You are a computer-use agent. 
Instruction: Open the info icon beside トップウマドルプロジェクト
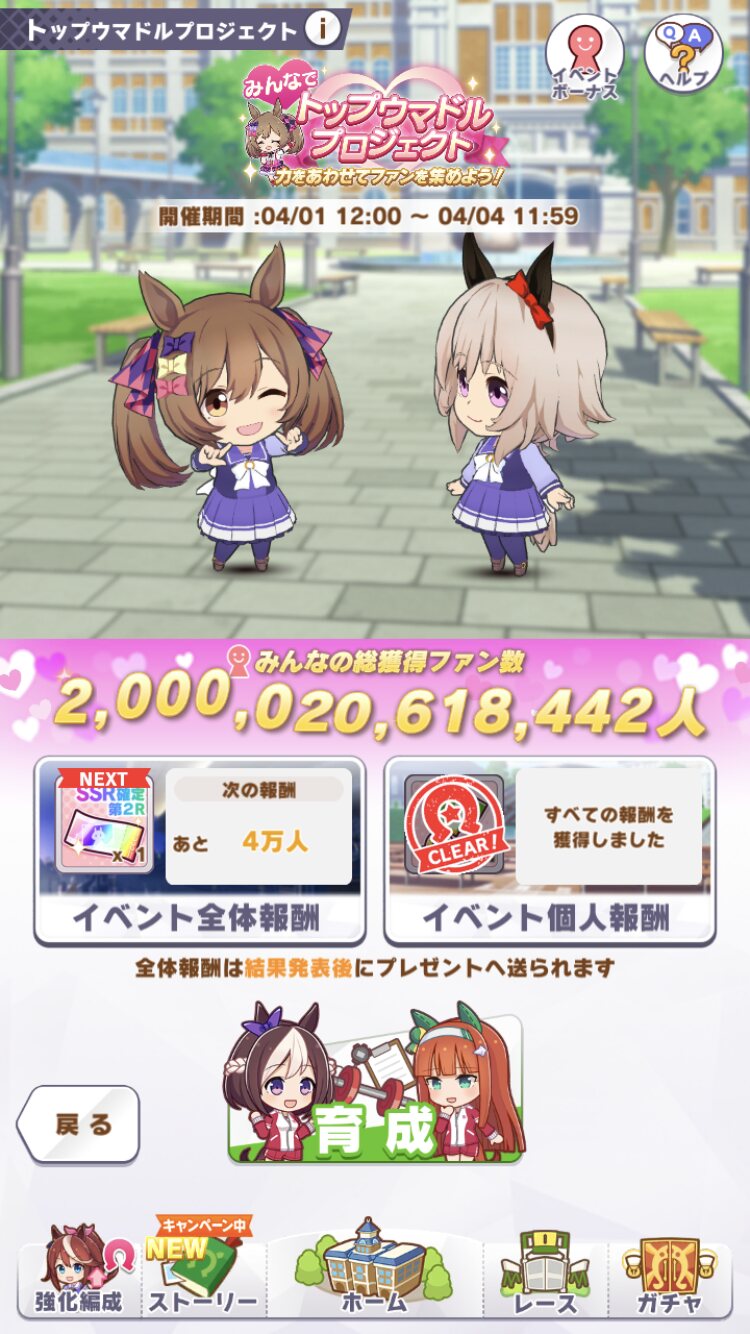[322, 29]
